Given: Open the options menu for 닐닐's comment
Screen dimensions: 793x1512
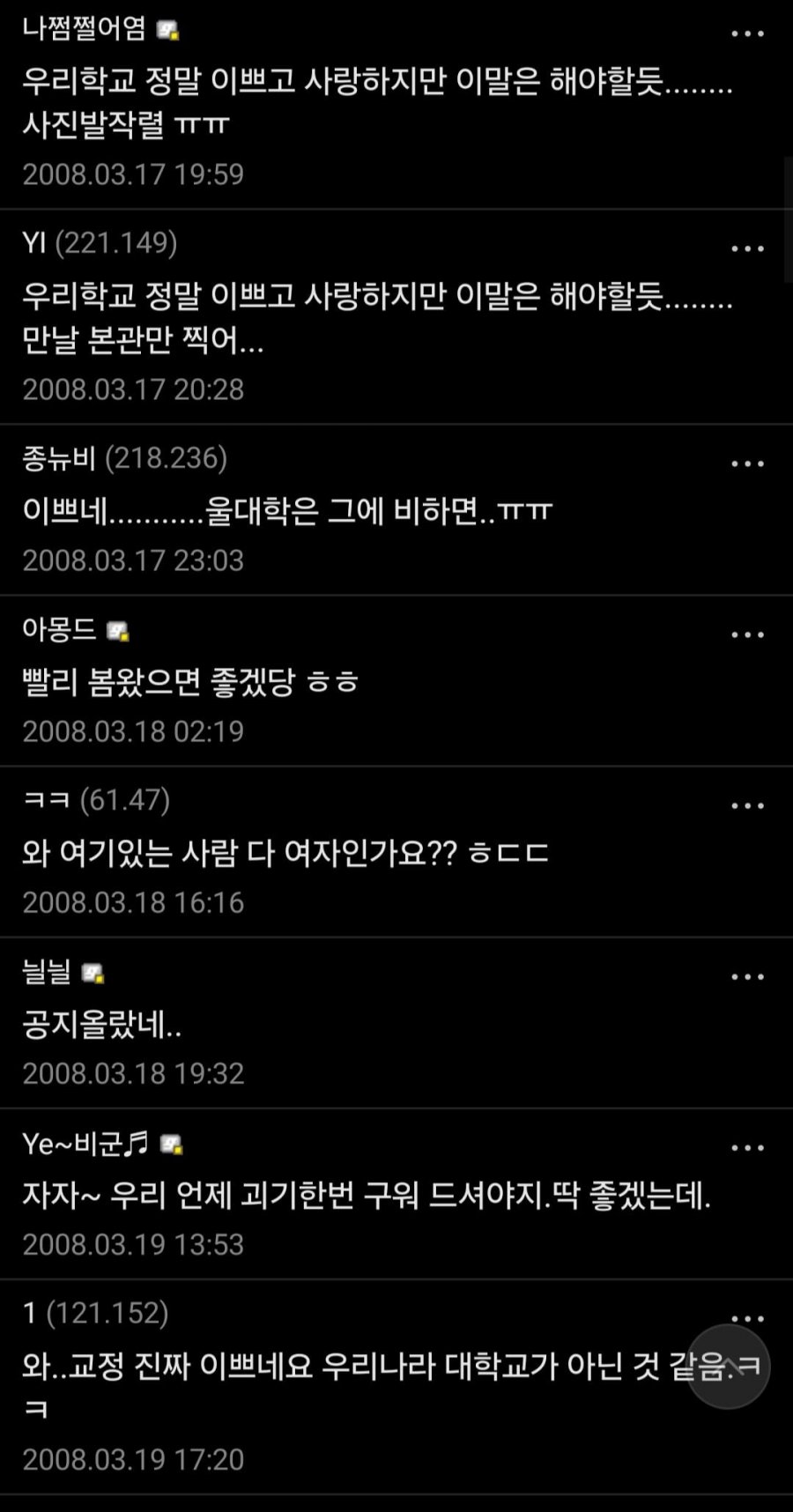Looking at the screenshot, I should pos(747,977).
